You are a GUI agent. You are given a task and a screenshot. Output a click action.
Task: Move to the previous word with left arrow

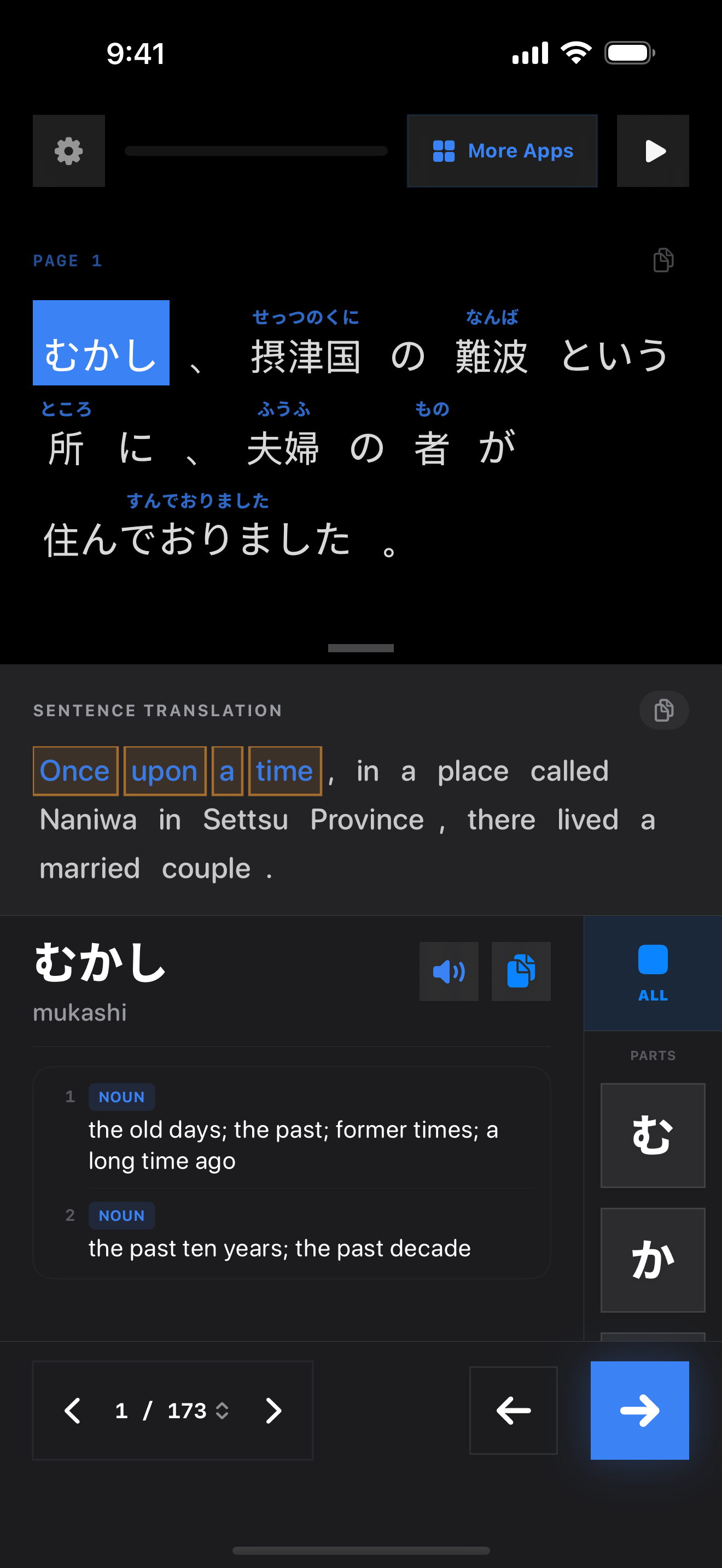[x=513, y=1411]
